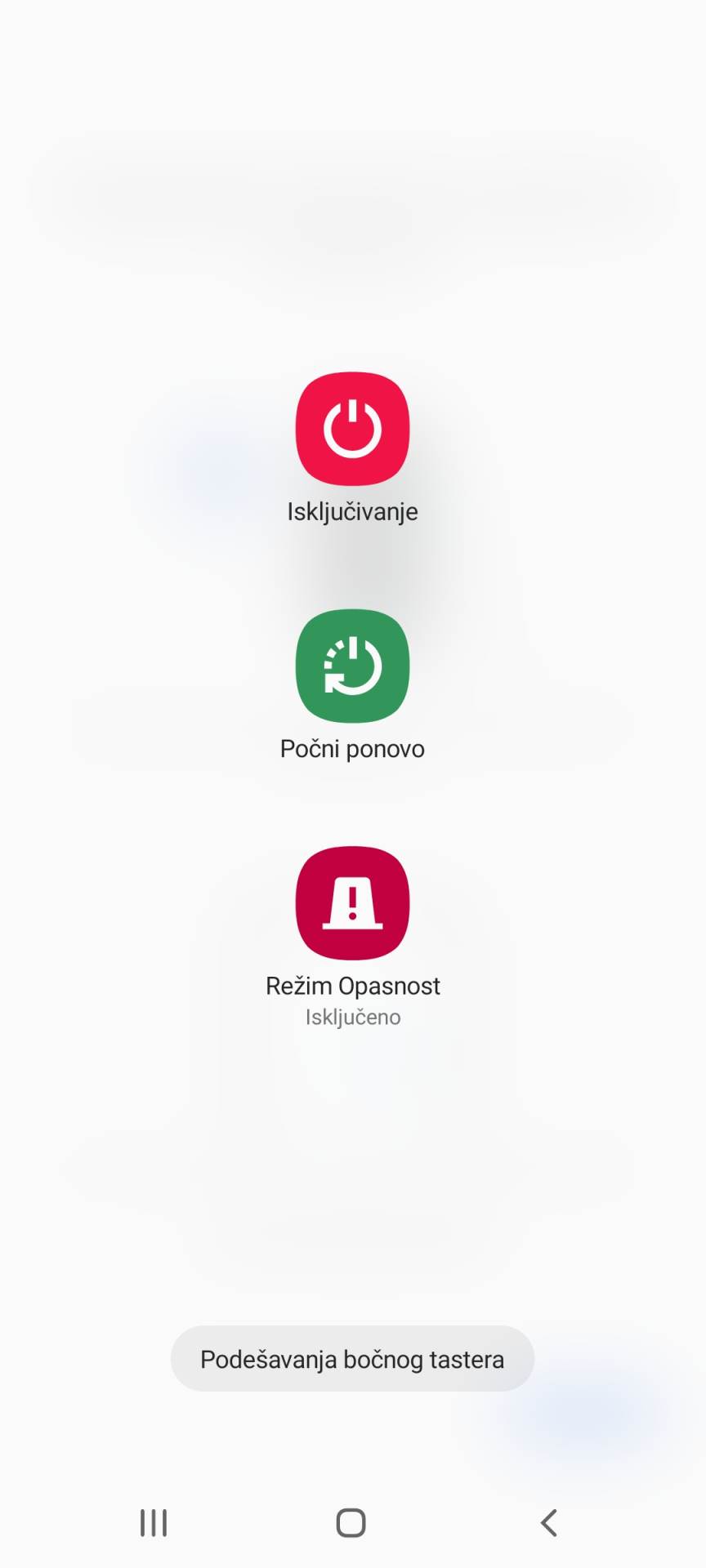Open the Recents view icon

[x=153, y=1521]
